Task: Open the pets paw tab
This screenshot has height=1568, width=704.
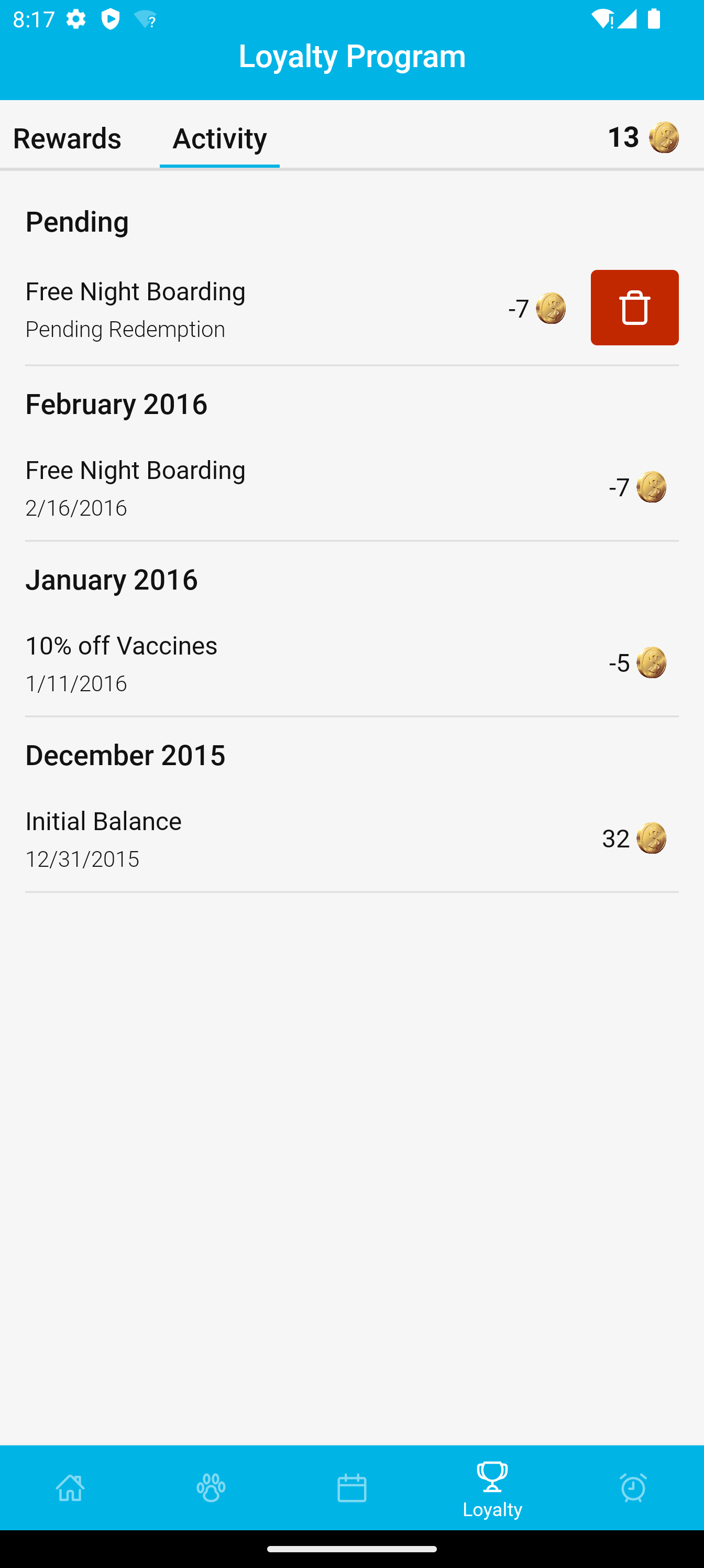Action: pyautogui.click(x=211, y=1488)
